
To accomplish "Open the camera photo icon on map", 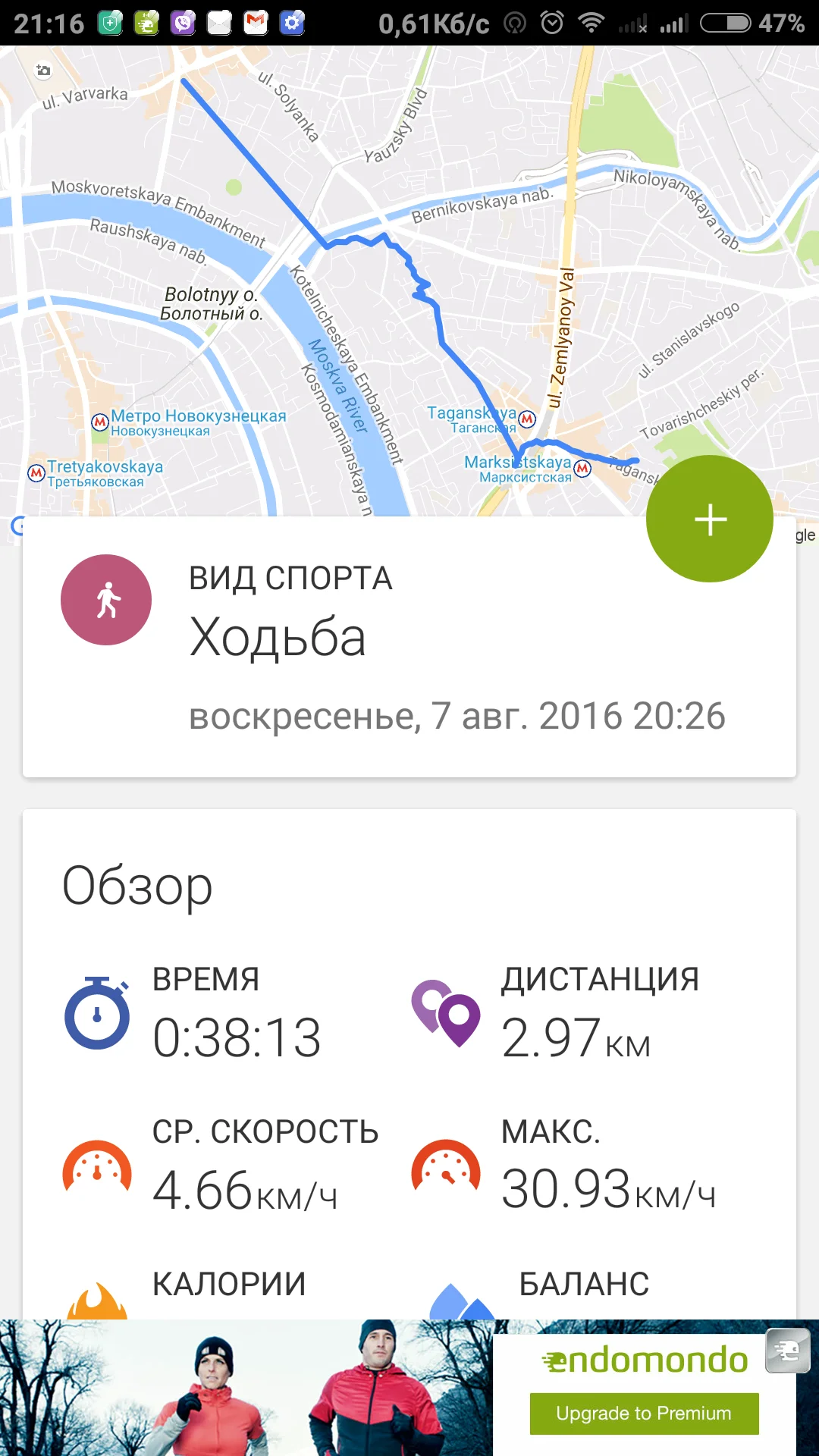I will [x=43, y=71].
